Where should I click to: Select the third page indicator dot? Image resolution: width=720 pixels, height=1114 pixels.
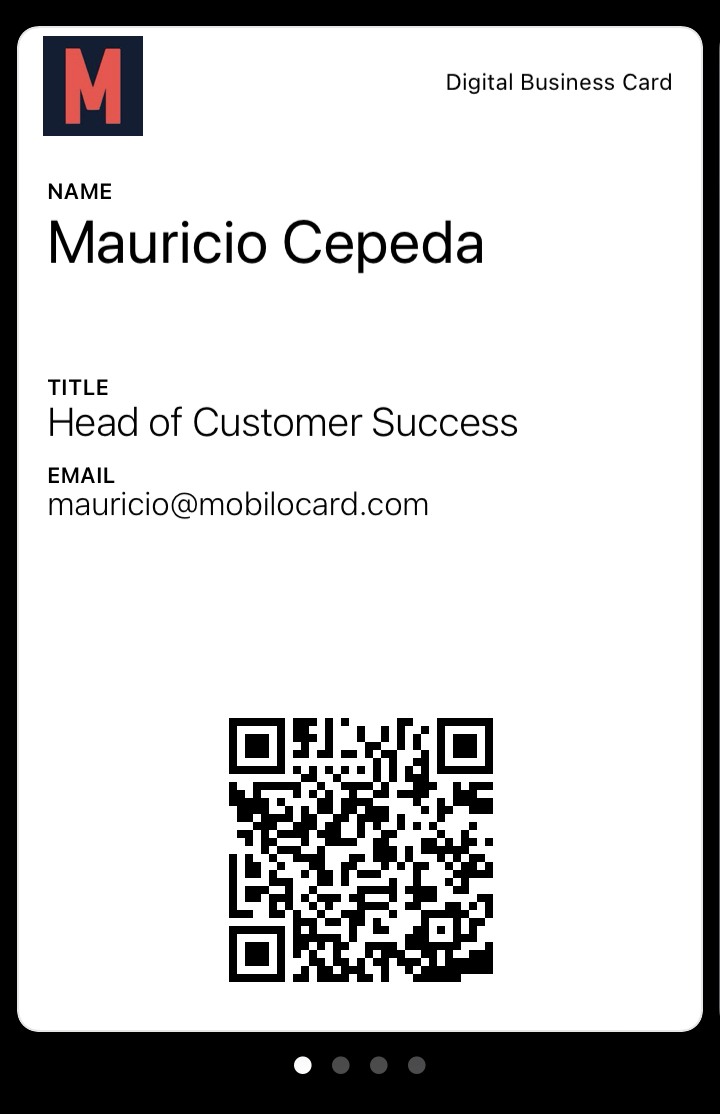(x=379, y=1065)
